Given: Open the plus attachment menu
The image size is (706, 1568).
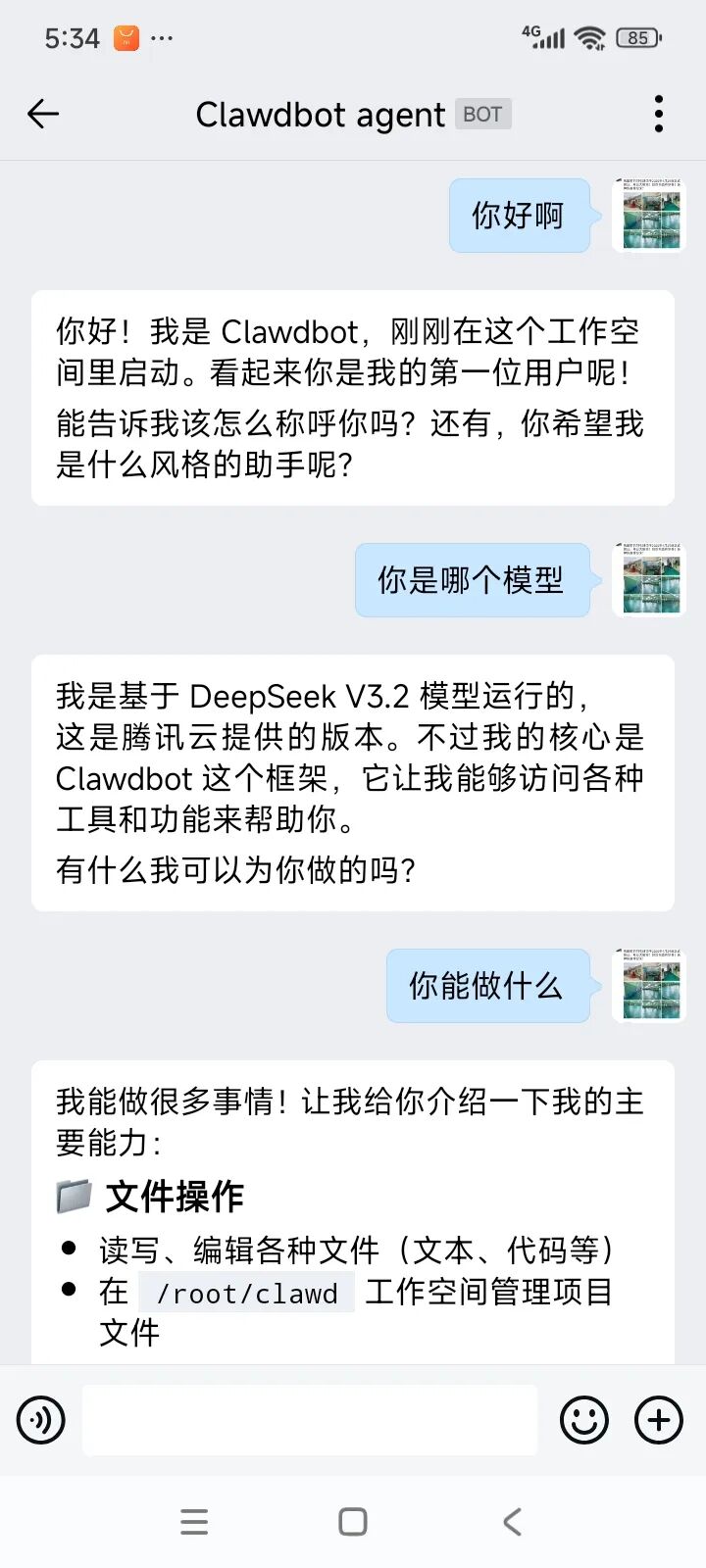Looking at the screenshot, I should coord(659,1420).
